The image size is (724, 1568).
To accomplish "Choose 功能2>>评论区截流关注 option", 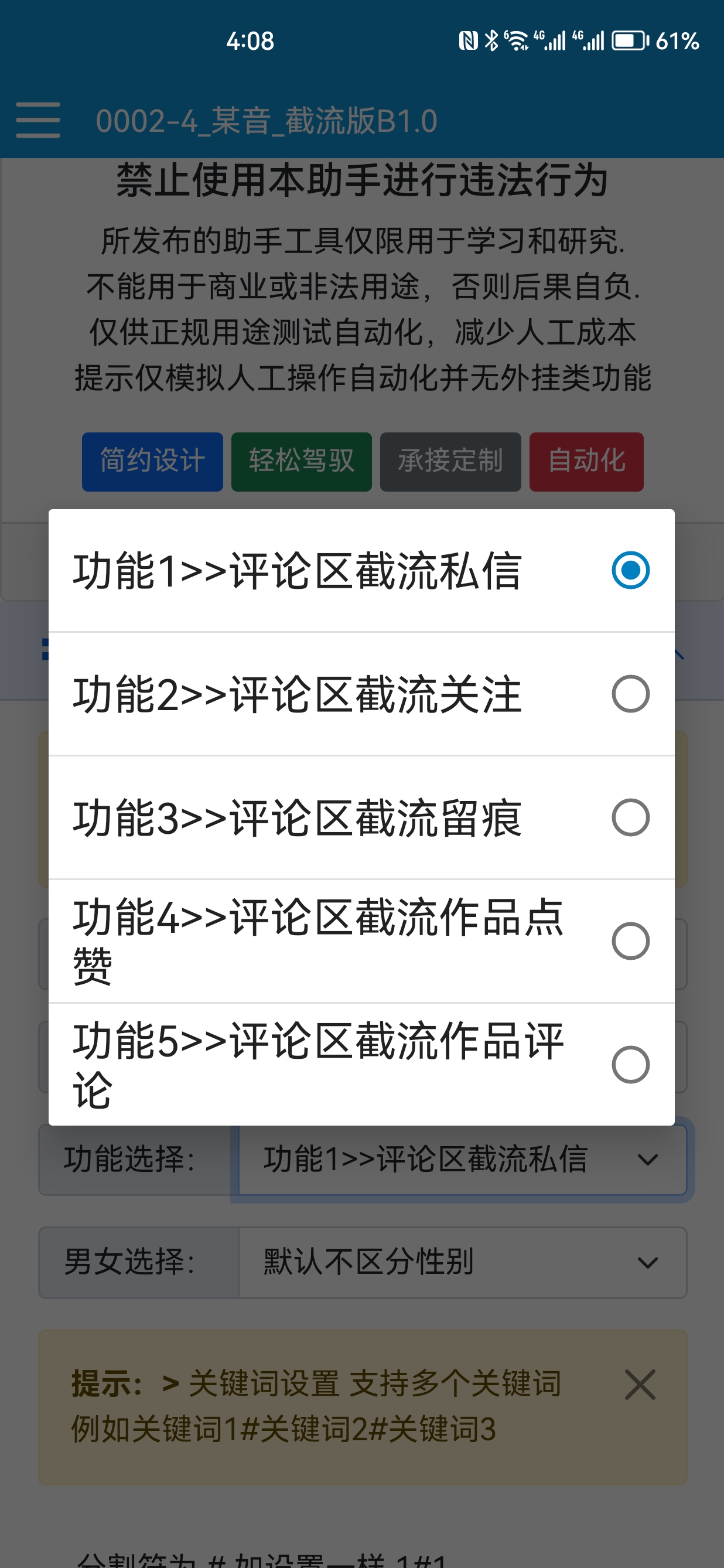I will tap(361, 694).
